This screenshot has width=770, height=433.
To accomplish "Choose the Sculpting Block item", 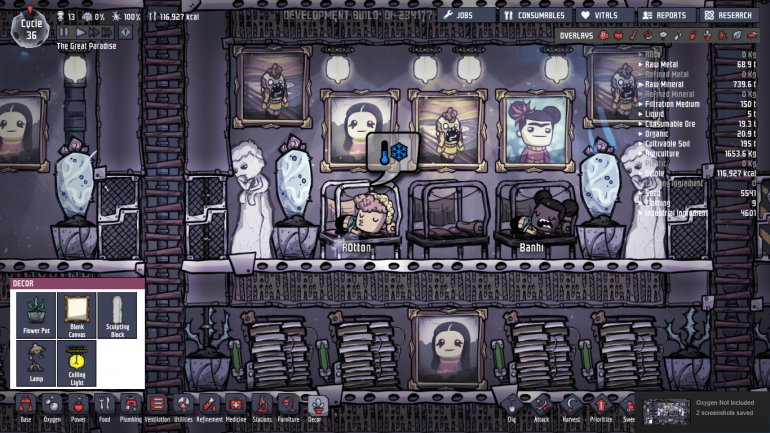I will [117, 316].
